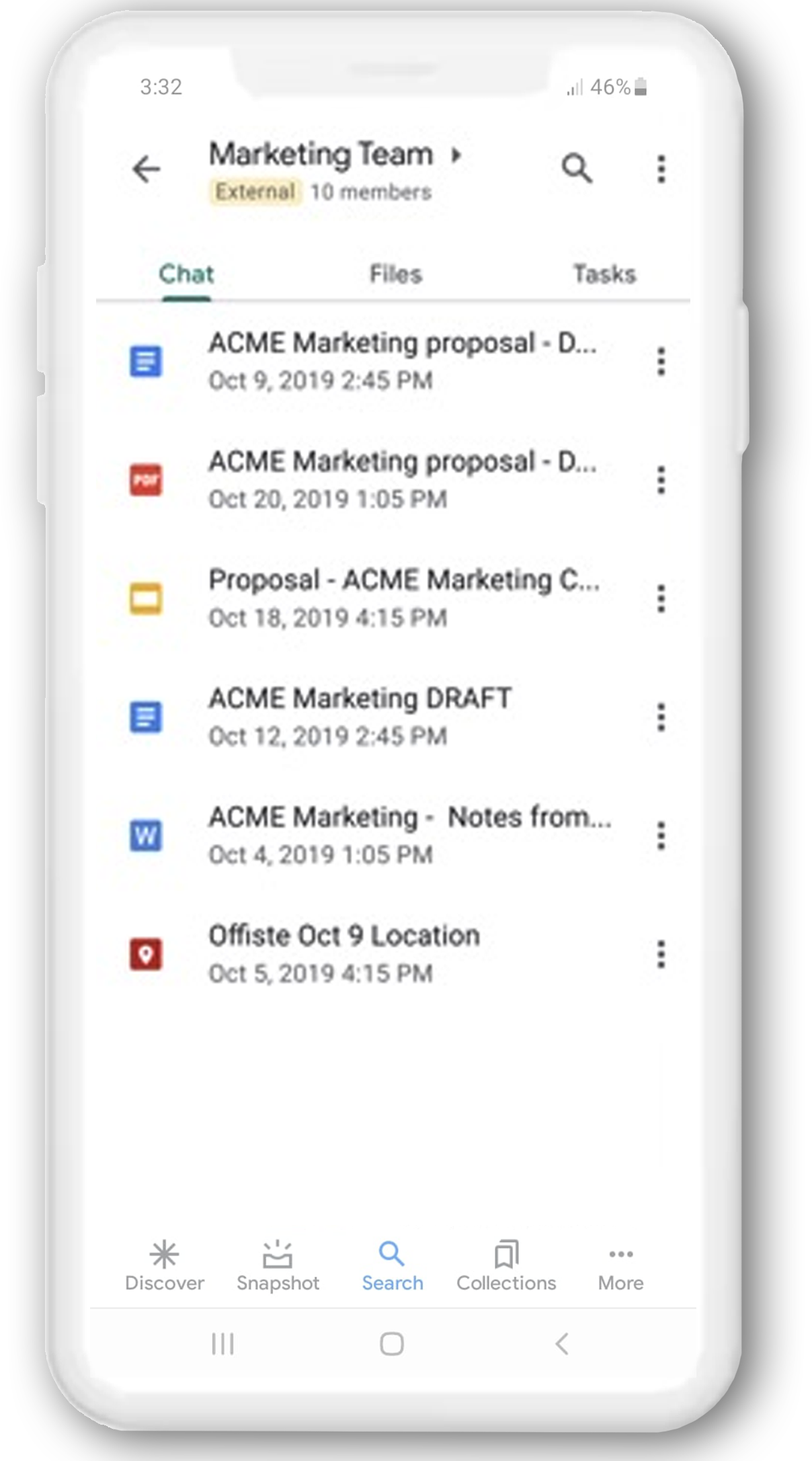Open the PDF proposal from Oct 20
Screen dimensions: 812x1461
coord(401,480)
